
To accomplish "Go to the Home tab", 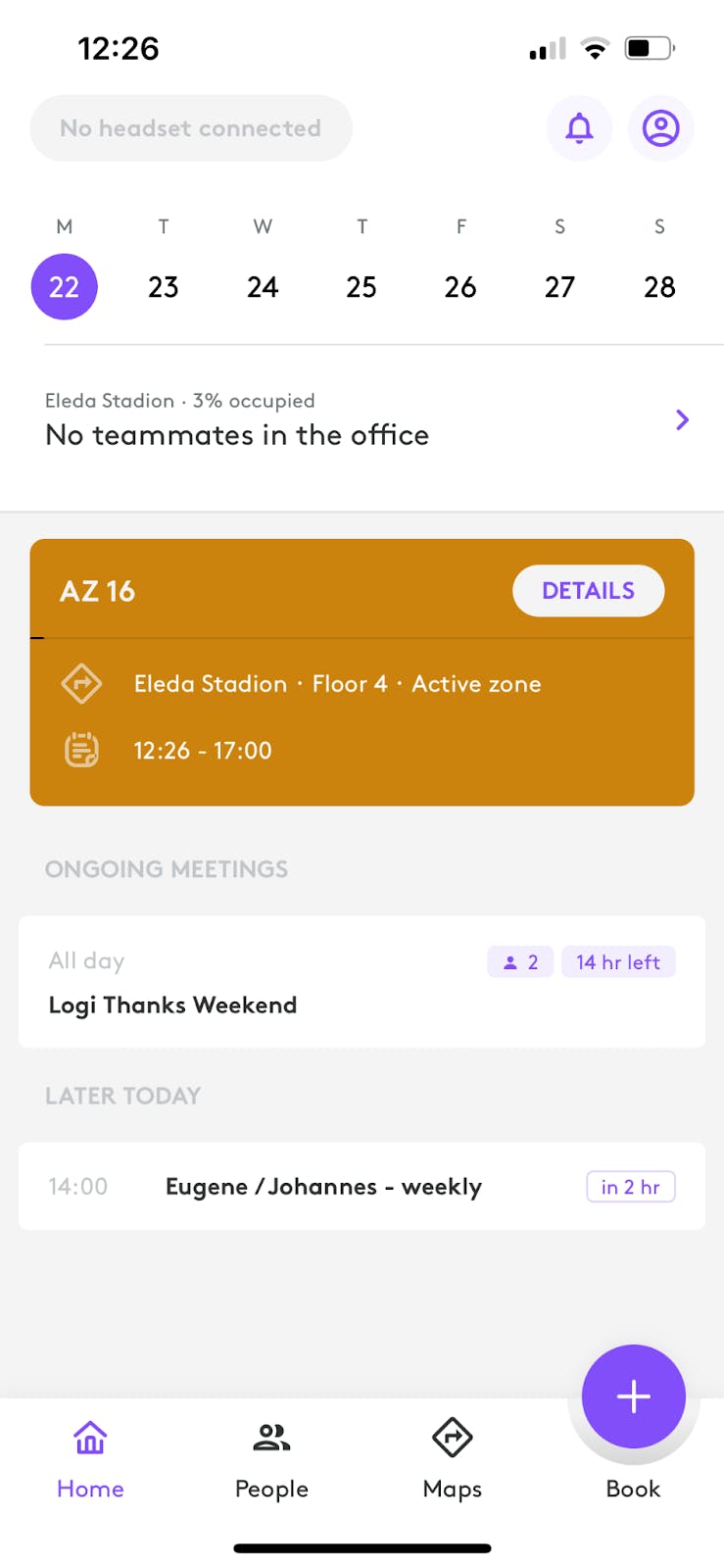I will [x=90, y=1459].
